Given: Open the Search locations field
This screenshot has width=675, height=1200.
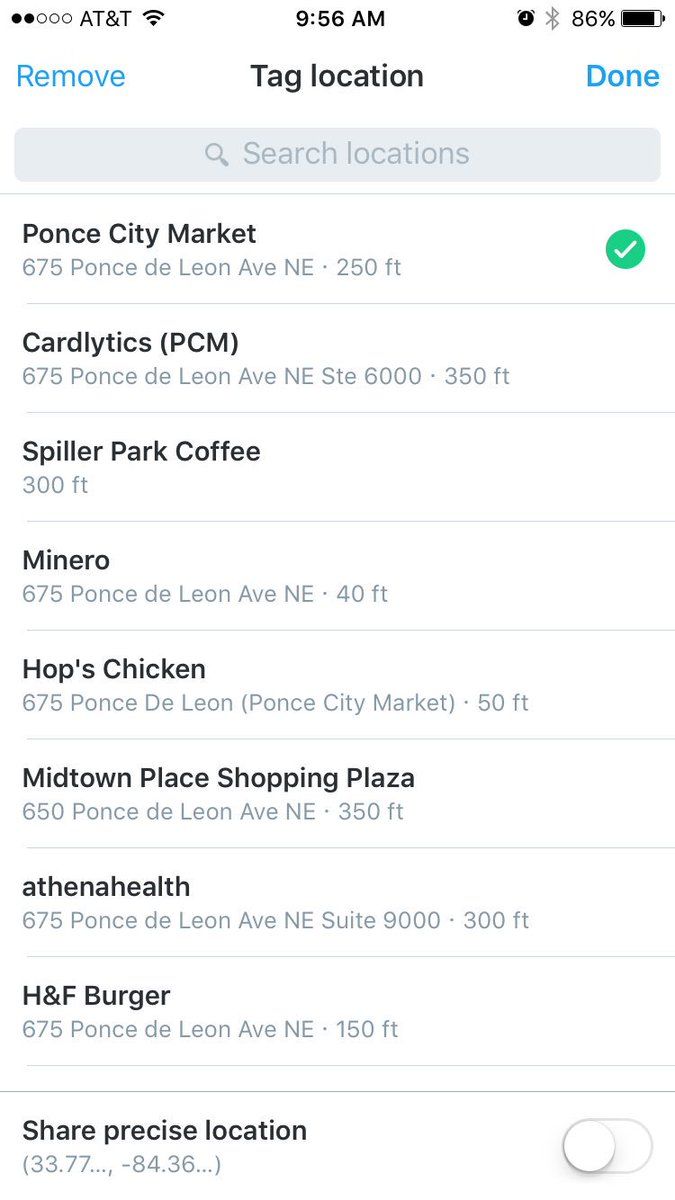Looking at the screenshot, I should pyautogui.click(x=337, y=154).
